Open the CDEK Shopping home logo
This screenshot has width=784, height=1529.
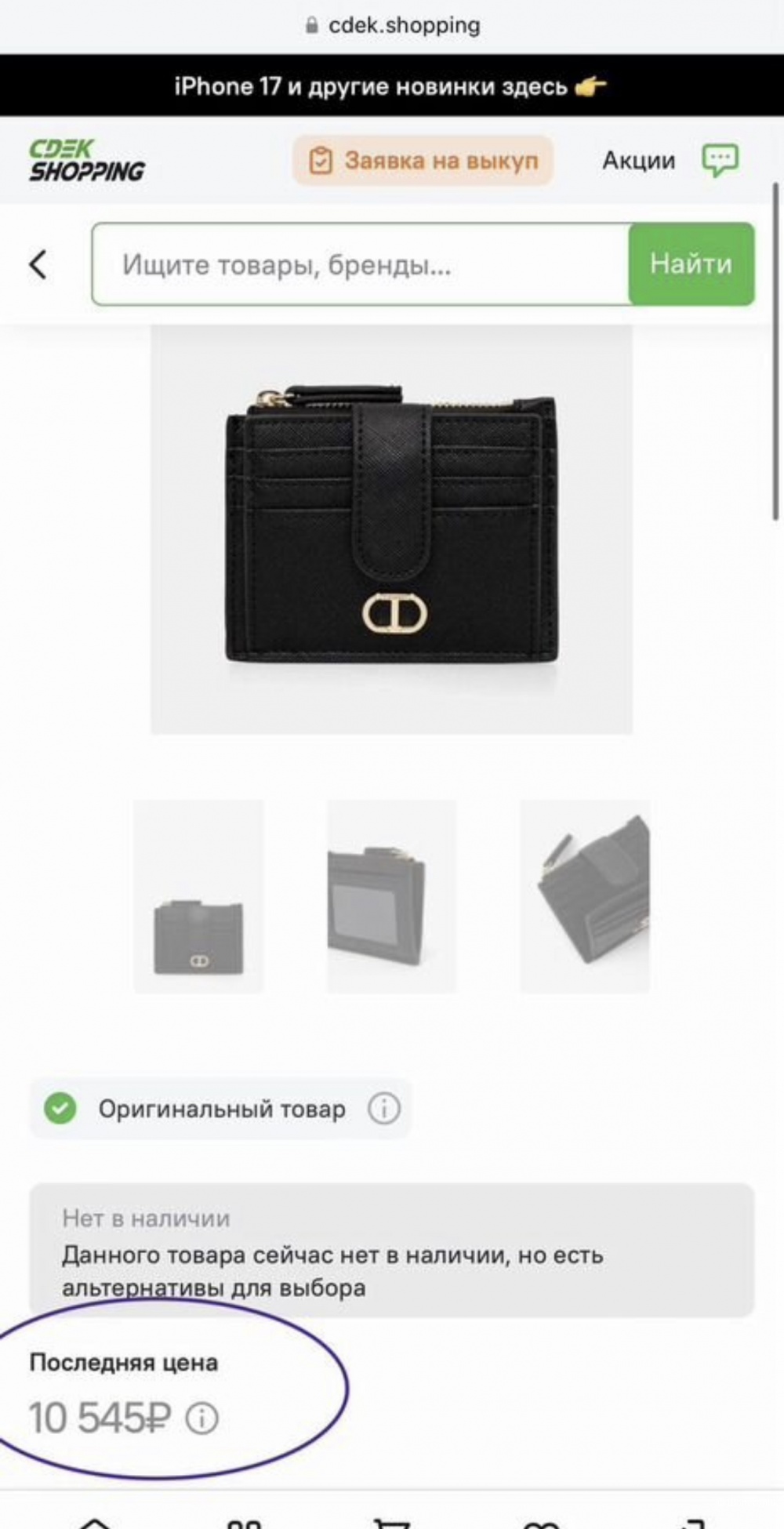(x=86, y=161)
